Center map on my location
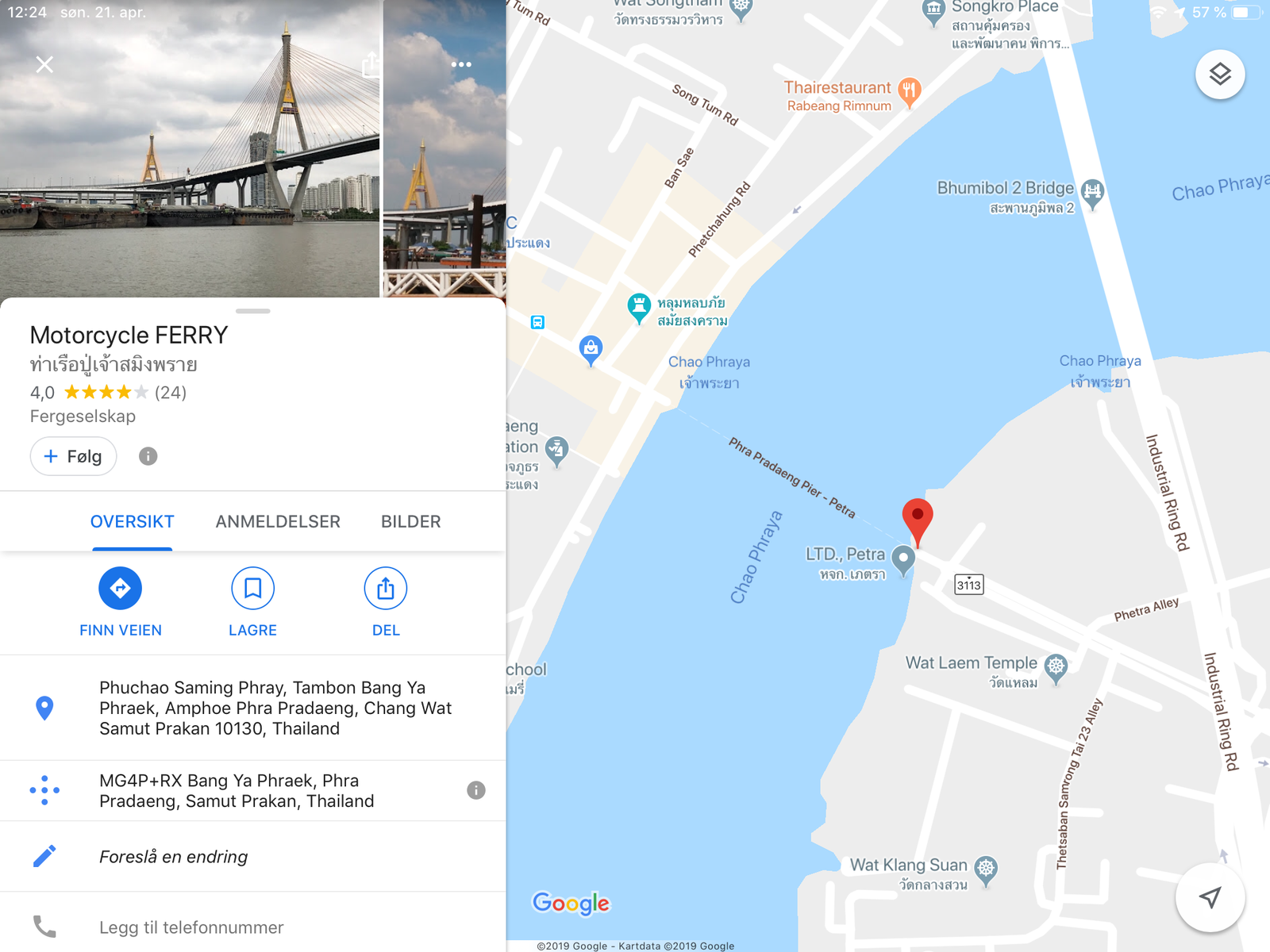 [1210, 897]
